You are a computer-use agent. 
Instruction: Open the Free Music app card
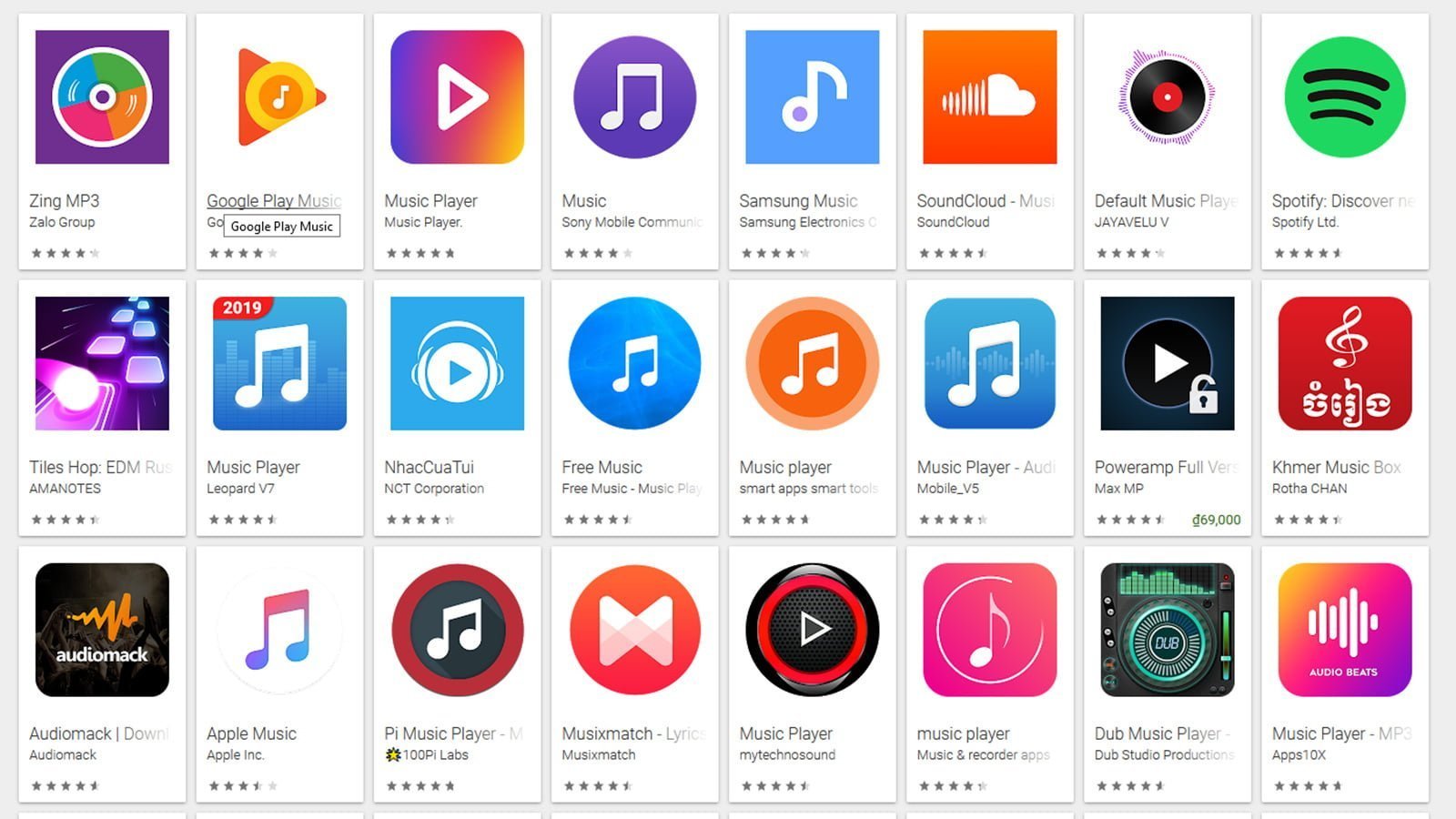634,363
